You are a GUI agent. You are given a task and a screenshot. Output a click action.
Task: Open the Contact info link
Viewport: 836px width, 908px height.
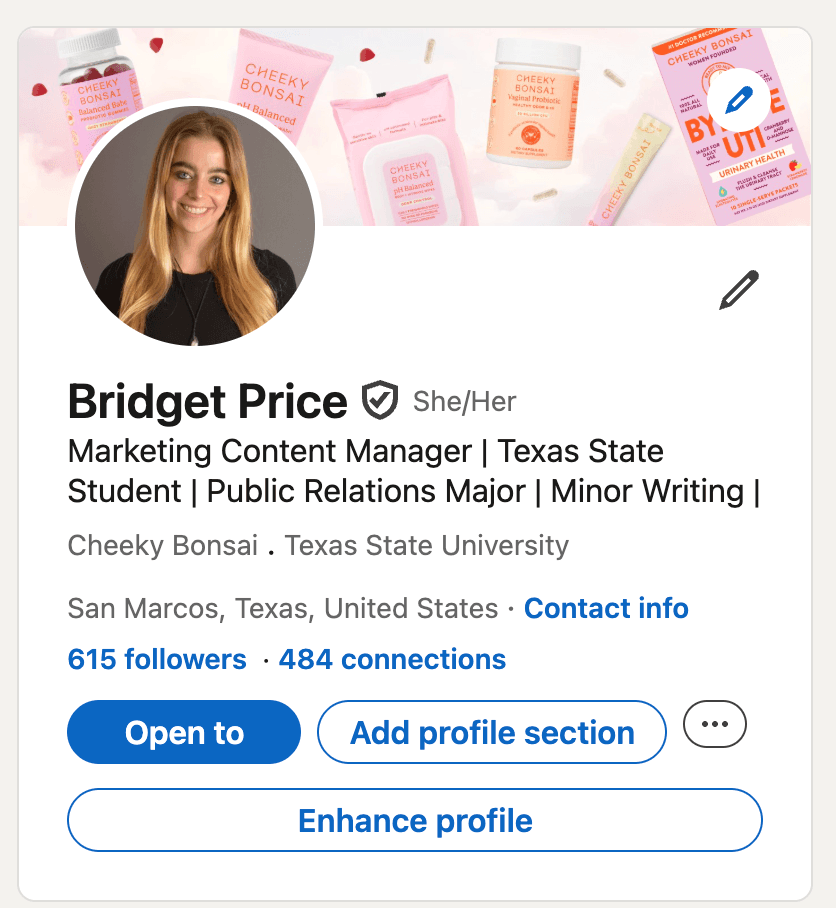[606, 608]
